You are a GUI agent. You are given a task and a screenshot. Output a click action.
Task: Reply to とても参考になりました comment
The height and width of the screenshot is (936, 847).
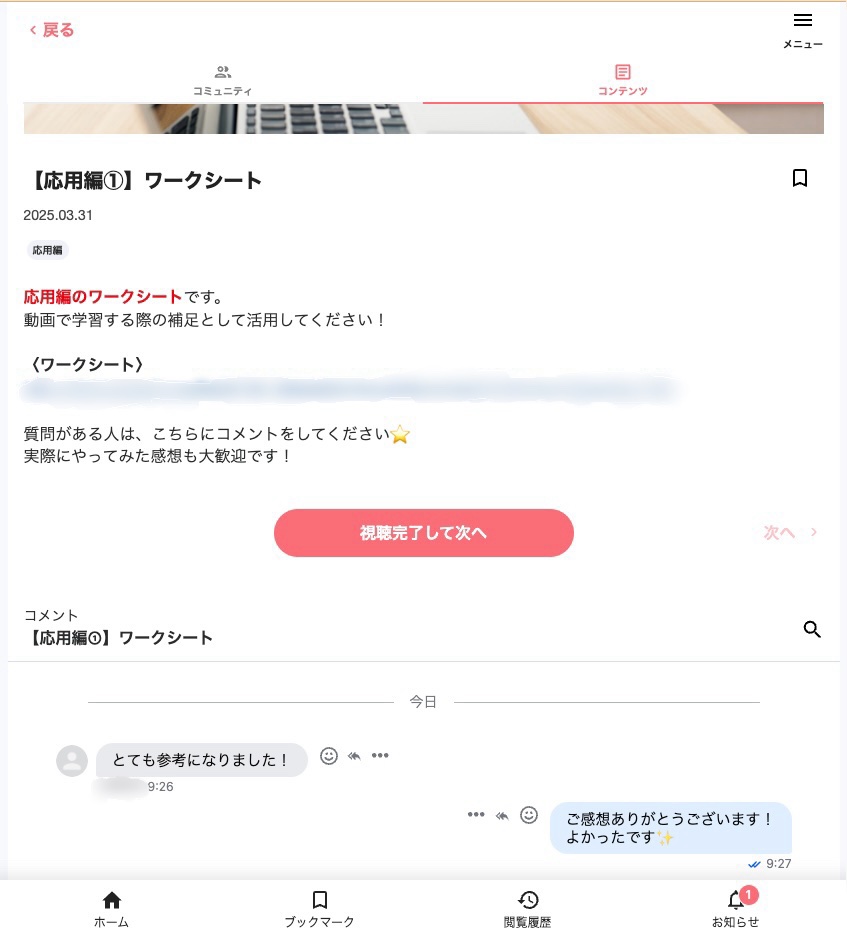(x=354, y=756)
